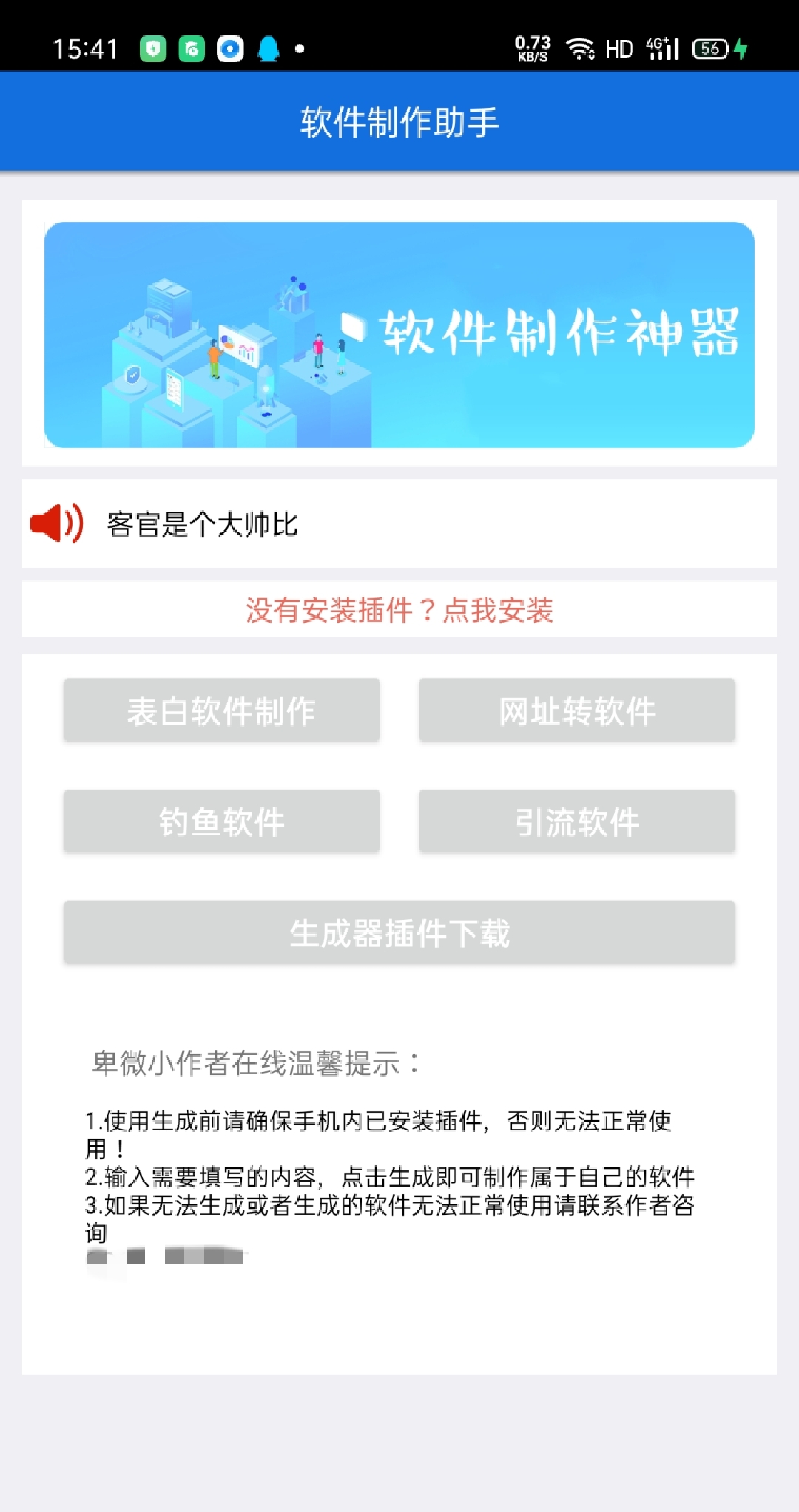
Task: Open 表白软件制作 (confession software maker)
Action: [221, 711]
